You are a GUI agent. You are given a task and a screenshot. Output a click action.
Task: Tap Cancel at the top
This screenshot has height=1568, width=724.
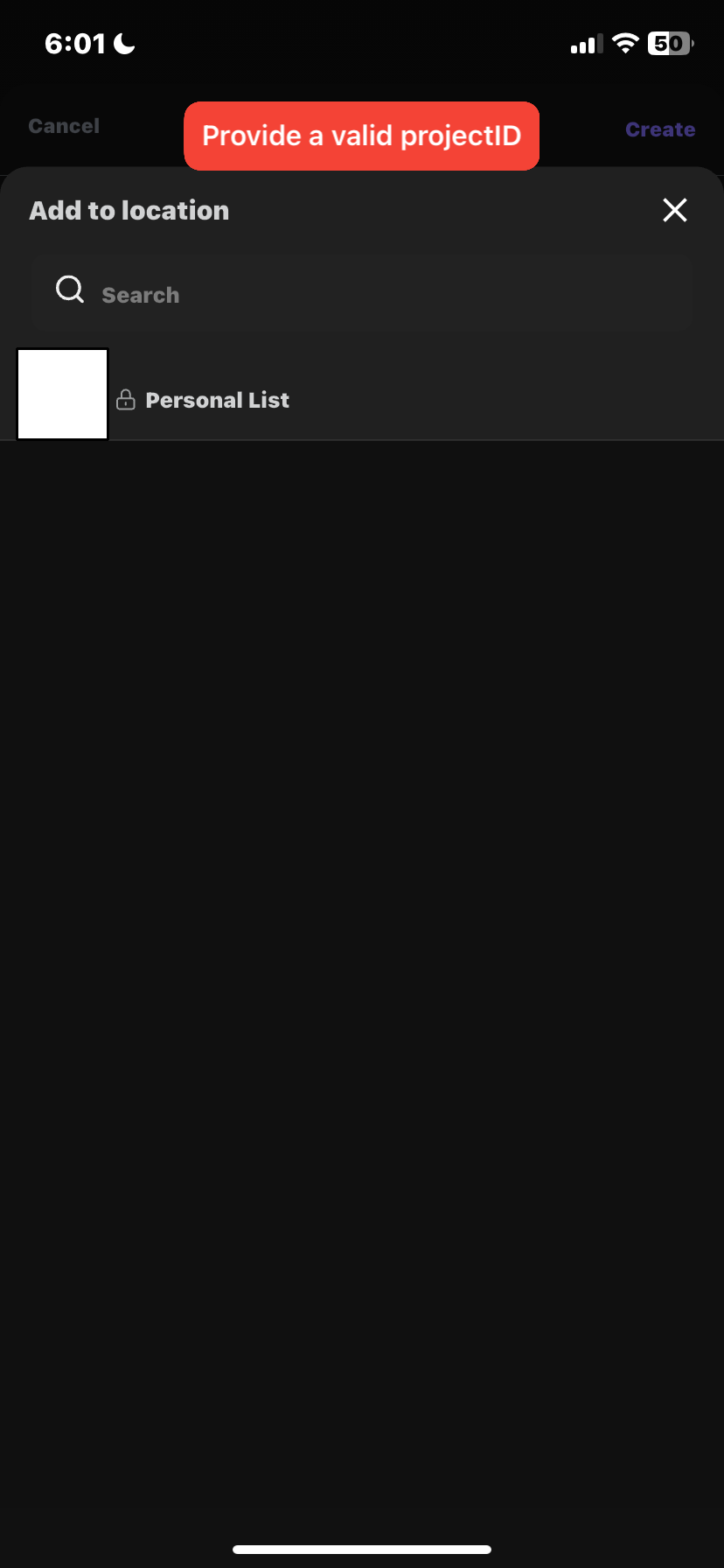point(64,126)
